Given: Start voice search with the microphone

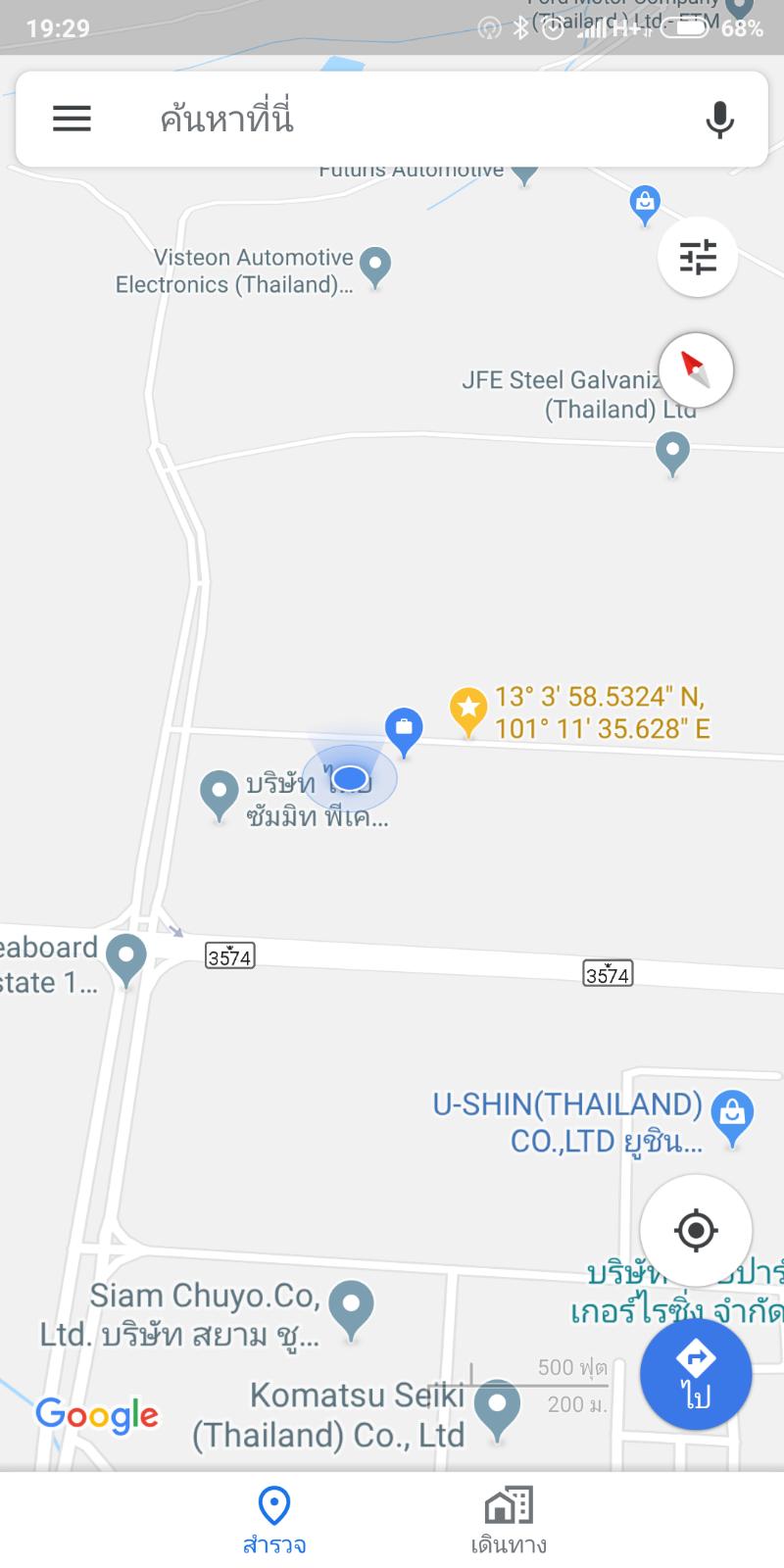Looking at the screenshot, I should [719, 120].
